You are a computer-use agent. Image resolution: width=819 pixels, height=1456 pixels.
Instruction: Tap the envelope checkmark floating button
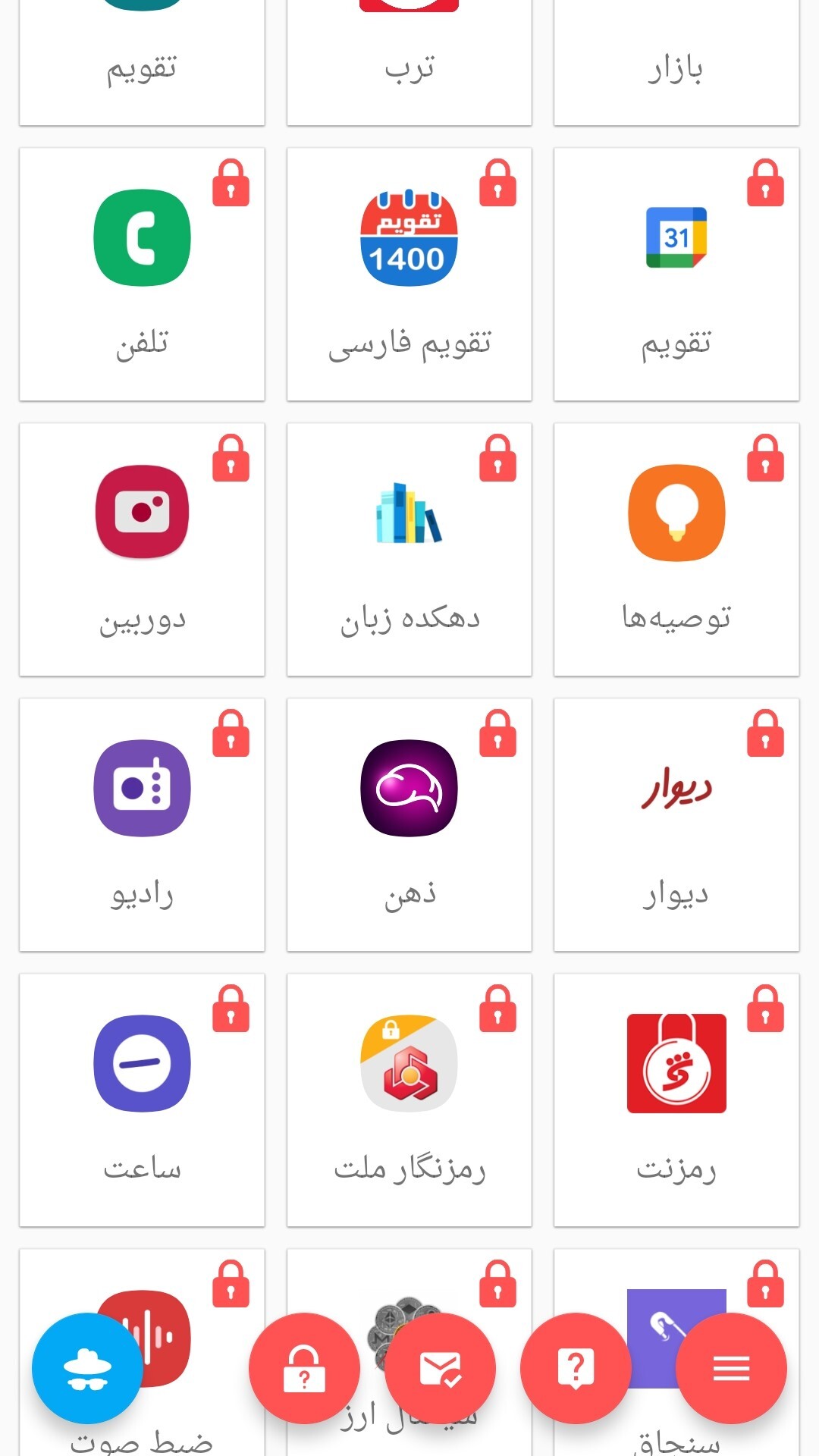(440, 1368)
